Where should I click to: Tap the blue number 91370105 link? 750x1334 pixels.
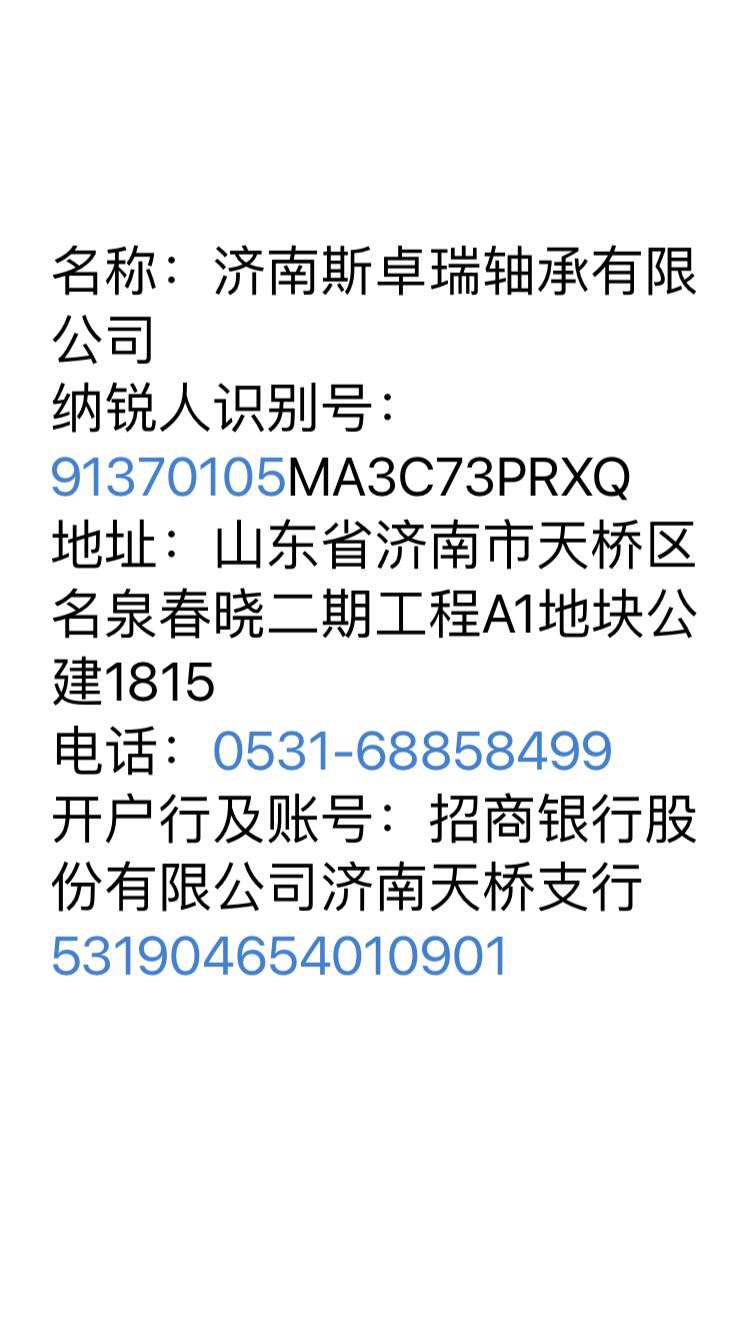pyautogui.click(x=168, y=479)
